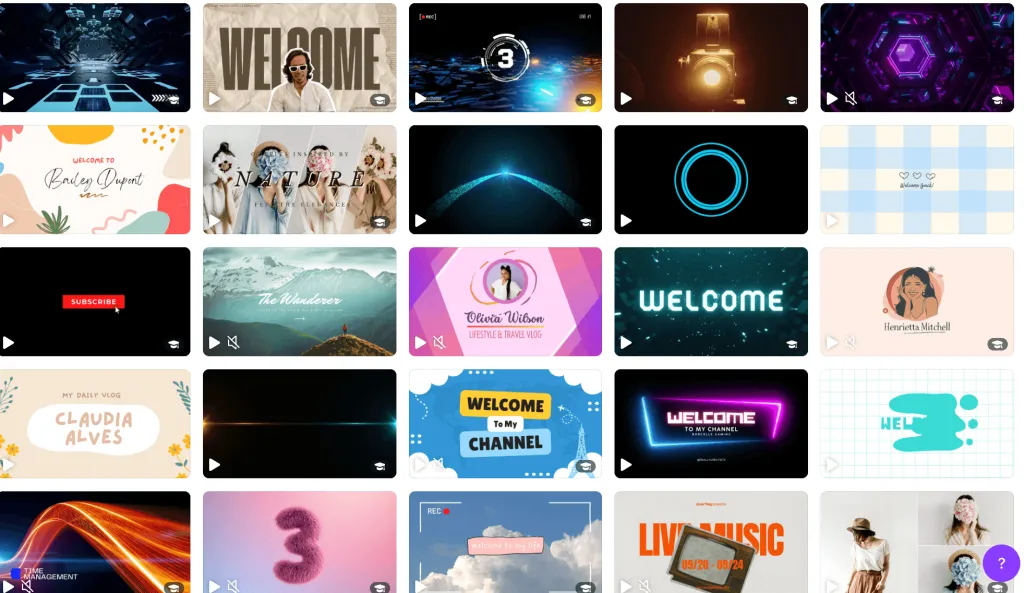Open the blue glowing circle template
Screen dimensions: 1024x593
coord(710,179)
